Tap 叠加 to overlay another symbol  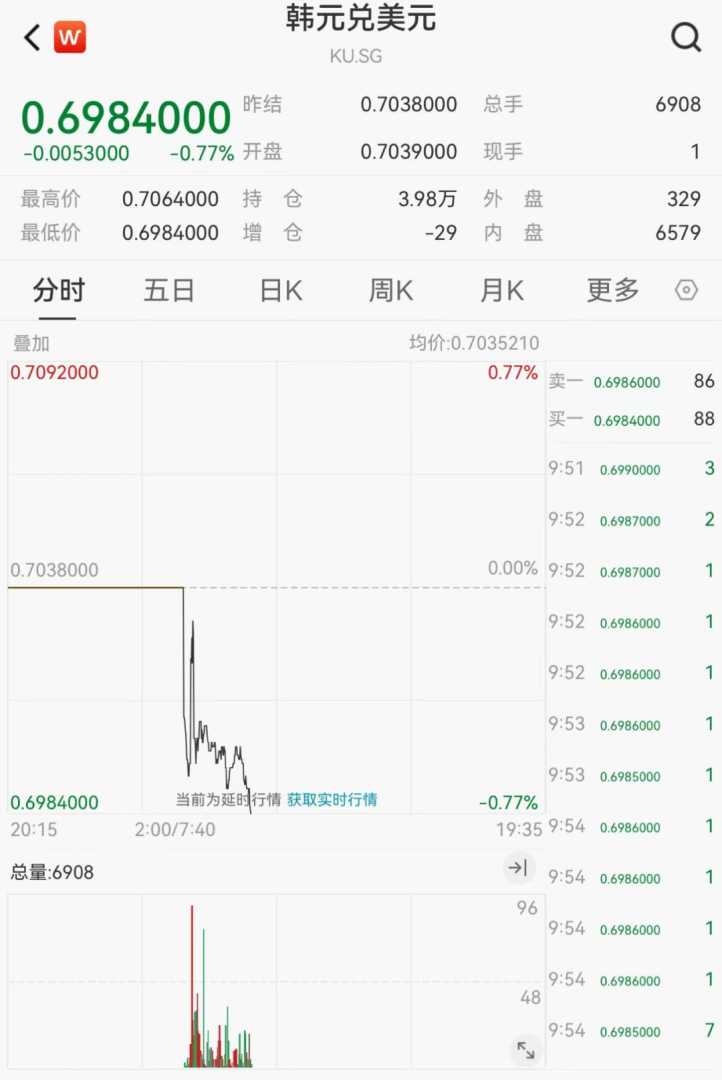click(31, 344)
